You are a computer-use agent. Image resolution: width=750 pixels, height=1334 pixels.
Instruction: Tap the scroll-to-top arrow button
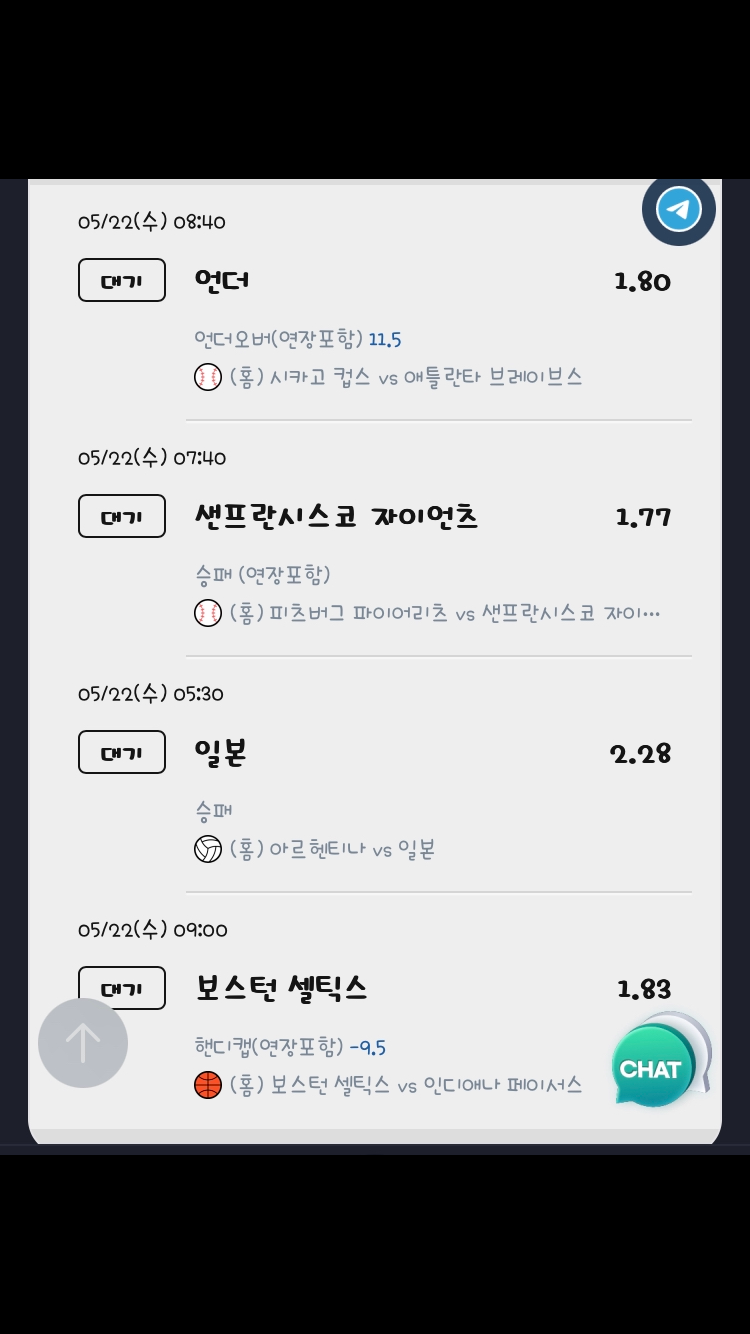tap(83, 1043)
